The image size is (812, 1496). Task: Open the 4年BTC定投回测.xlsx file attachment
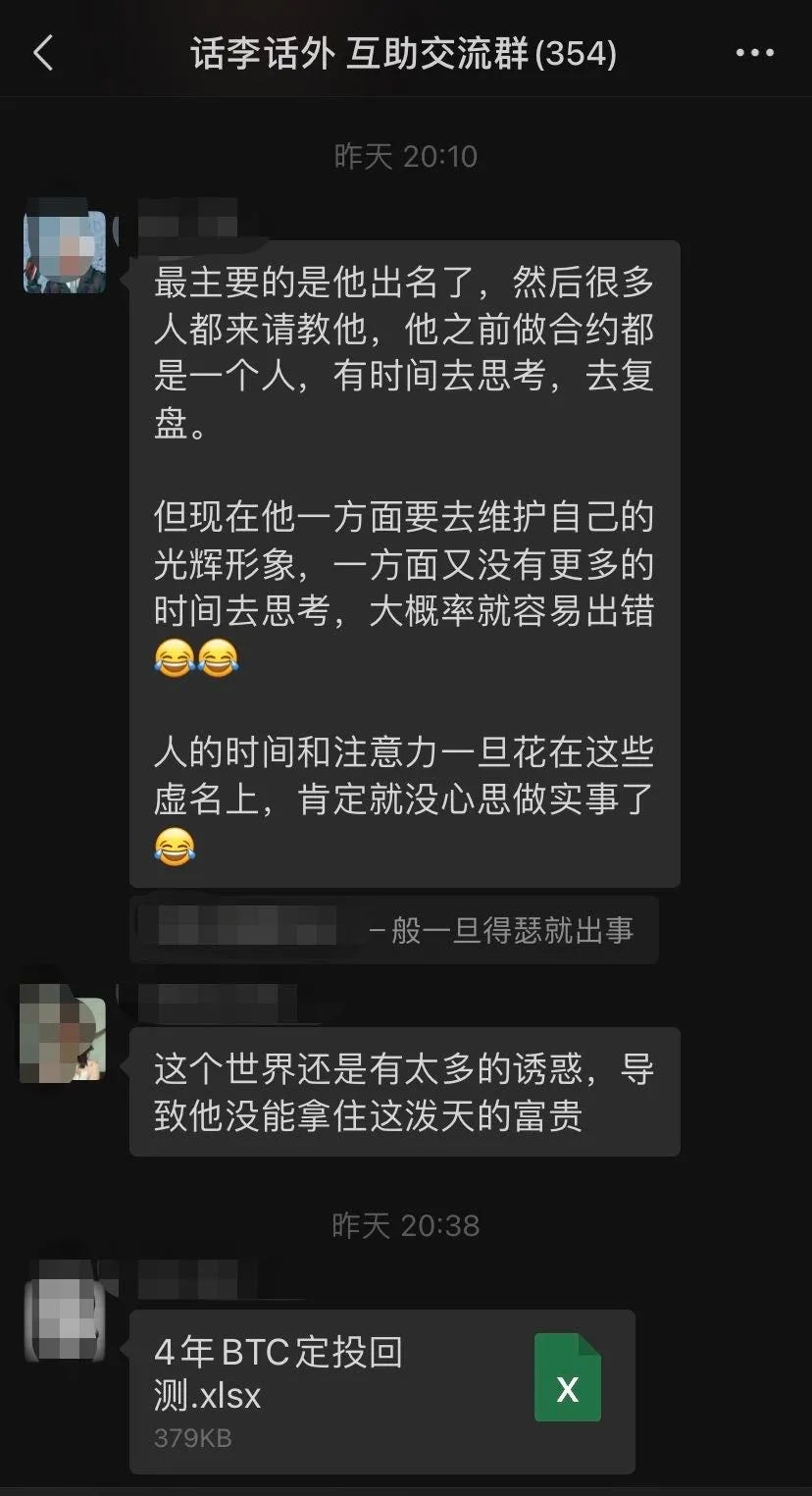(x=382, y=1391)
